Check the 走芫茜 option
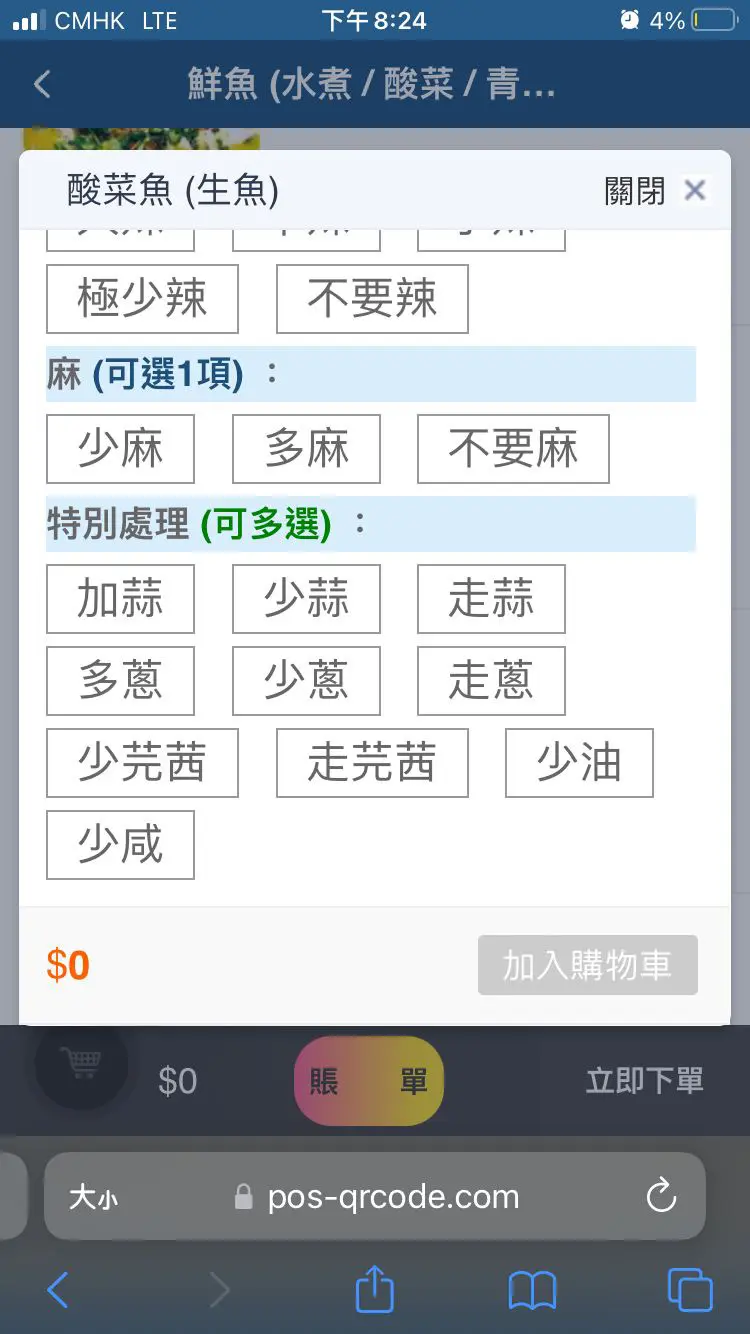Screen dimensions: 750x1334 372,763
